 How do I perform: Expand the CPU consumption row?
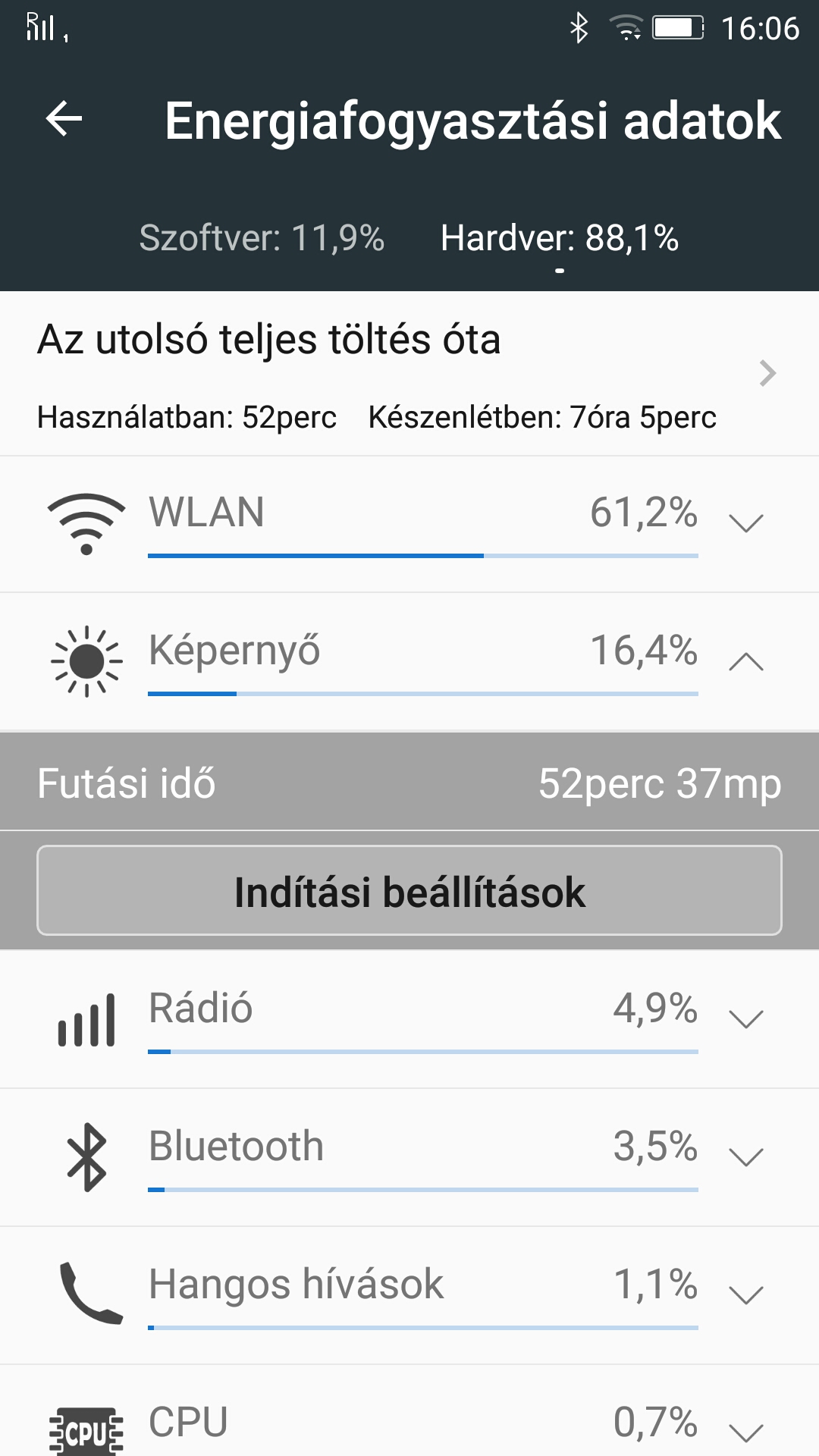(409, 1411)
